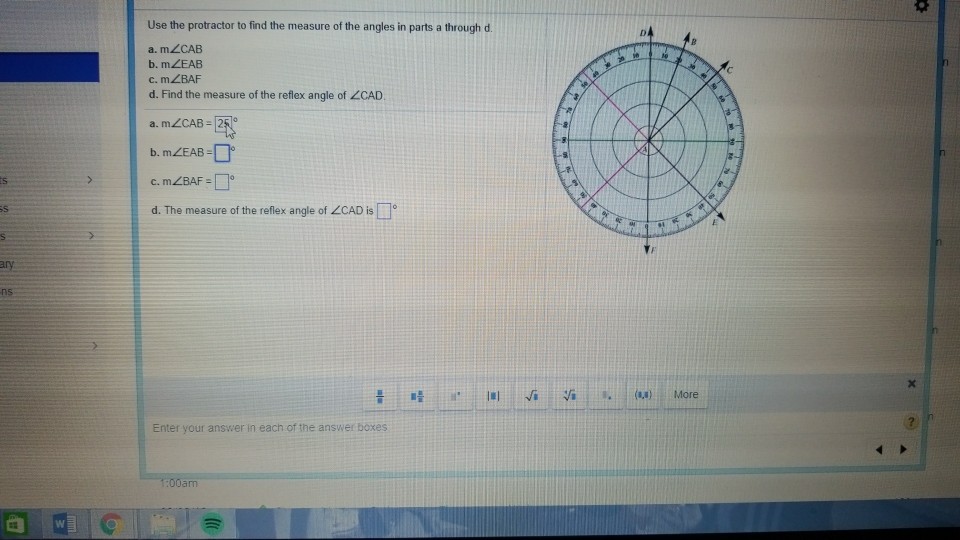Screen dimensions: 960x540
Task: Insert a fraction template from math toolbar
Action: 380,395
